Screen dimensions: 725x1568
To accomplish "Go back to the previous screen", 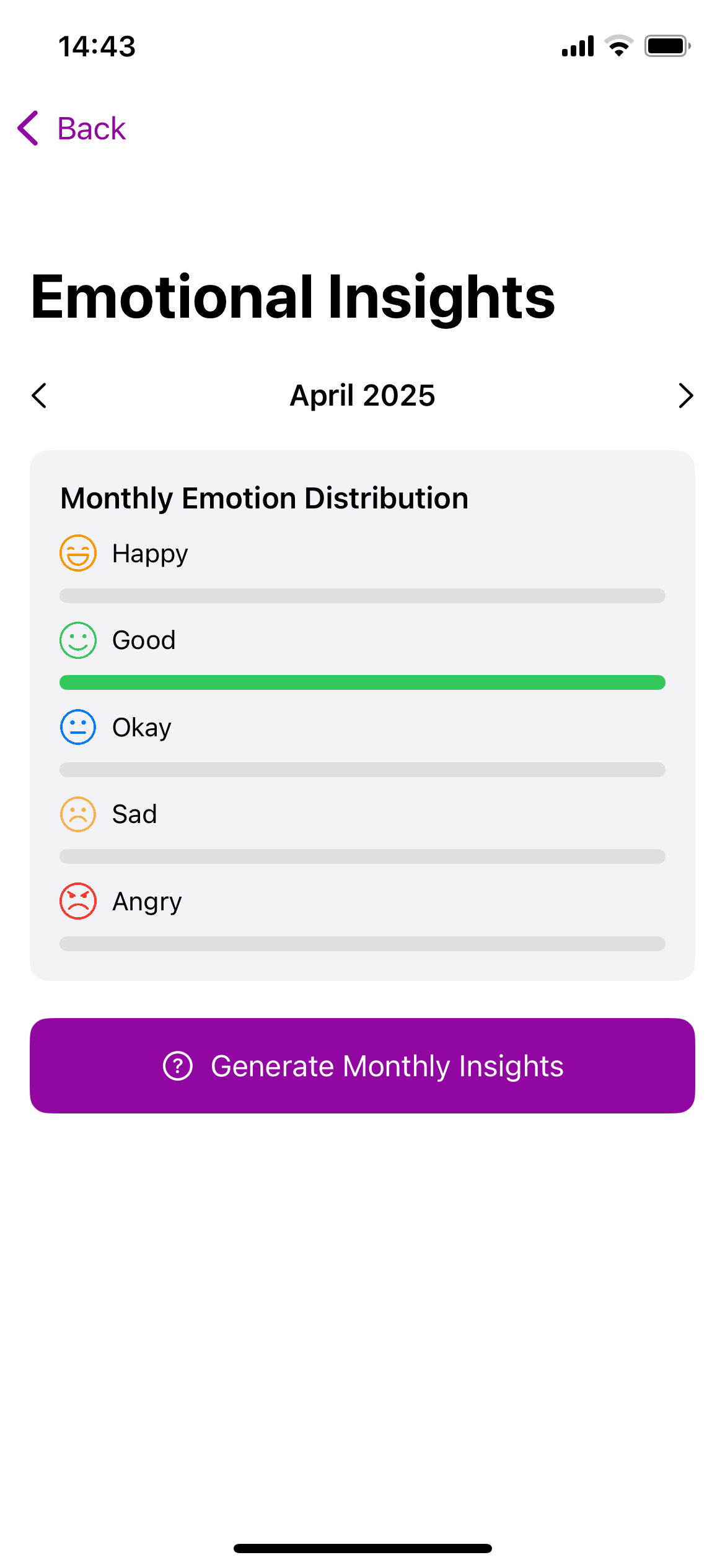I will click(x=72, y=129).
